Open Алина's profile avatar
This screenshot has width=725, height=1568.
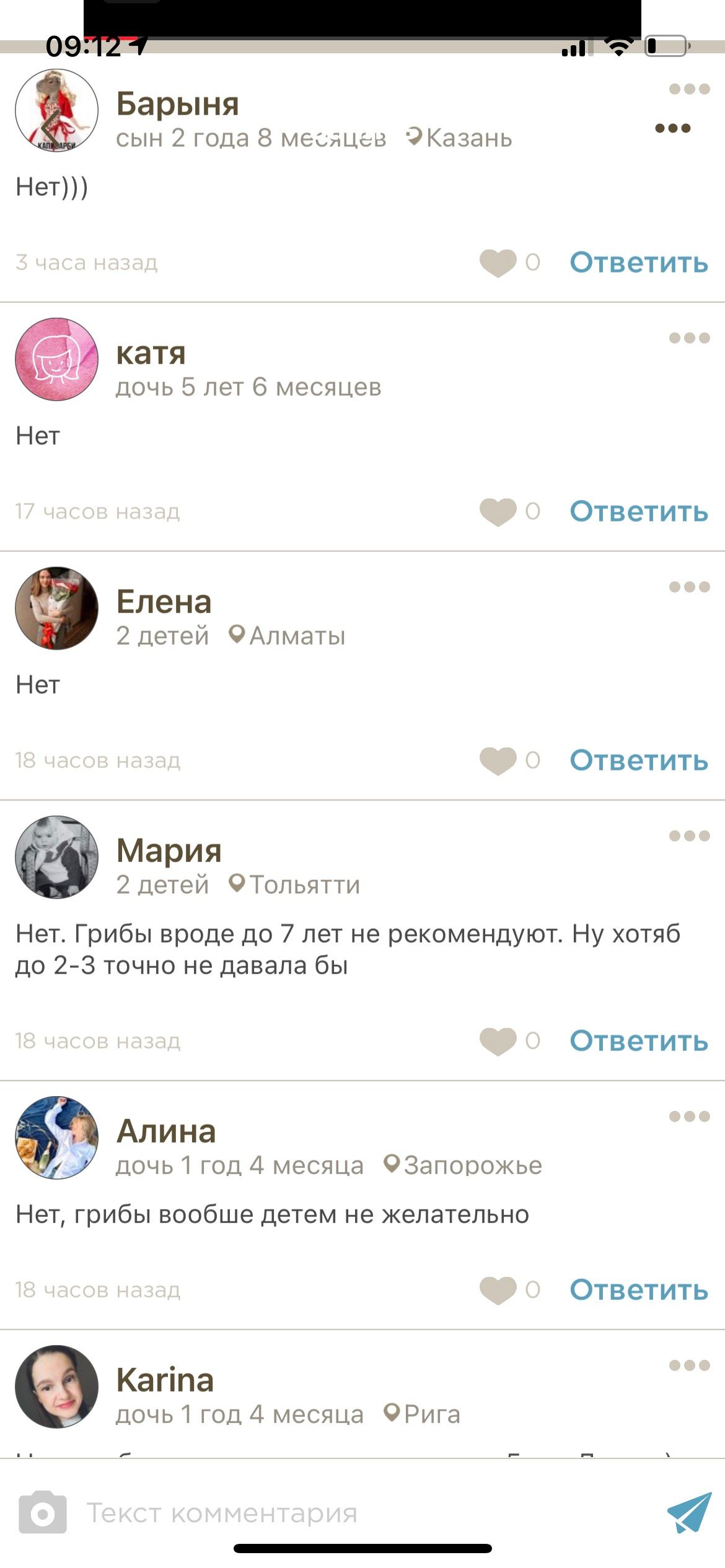56,1138
